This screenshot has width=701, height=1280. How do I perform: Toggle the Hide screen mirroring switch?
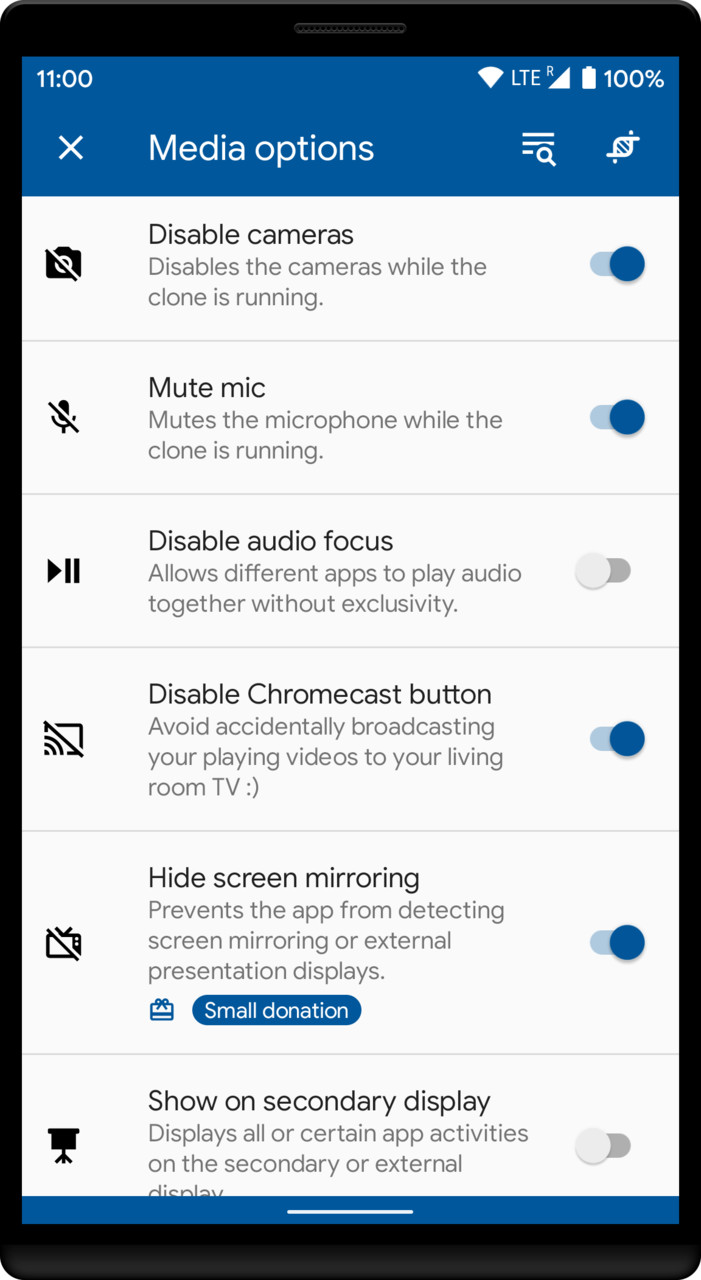click(x=617, y=942)
